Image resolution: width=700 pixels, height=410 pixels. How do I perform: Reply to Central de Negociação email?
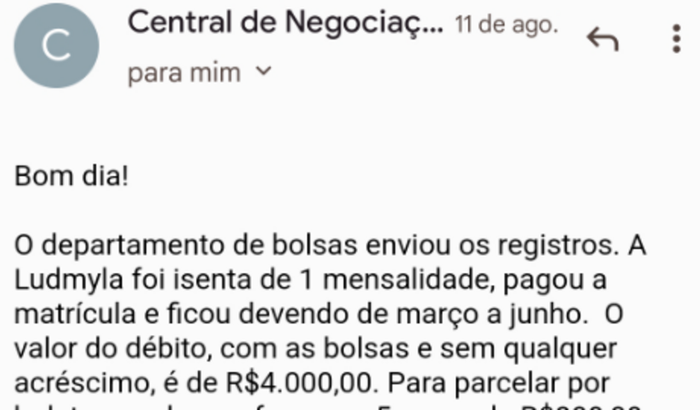[602, 39]
